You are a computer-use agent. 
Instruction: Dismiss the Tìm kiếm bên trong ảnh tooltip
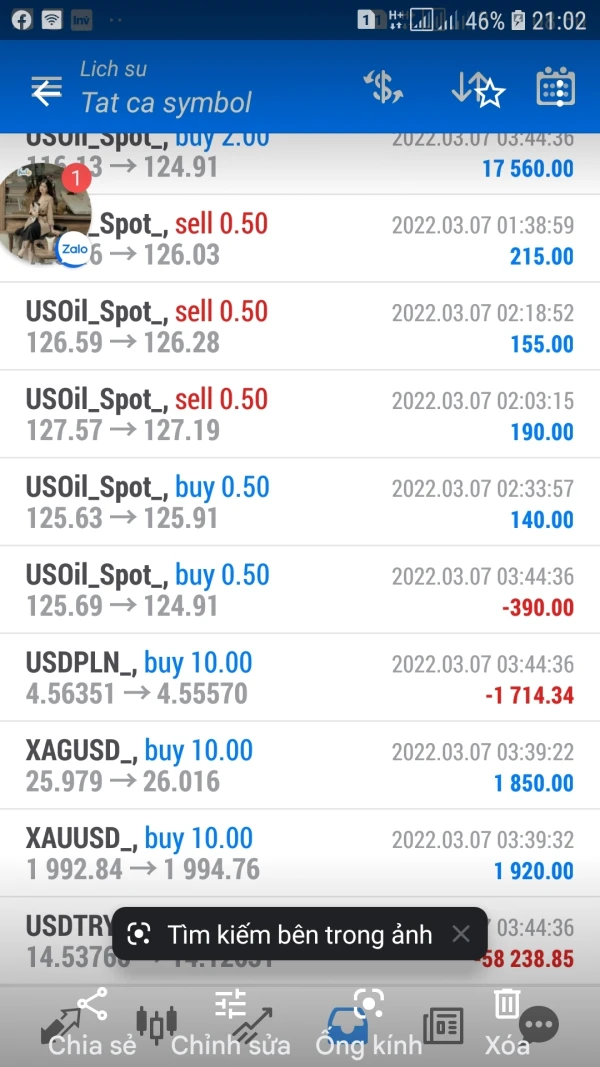[460, 934]
